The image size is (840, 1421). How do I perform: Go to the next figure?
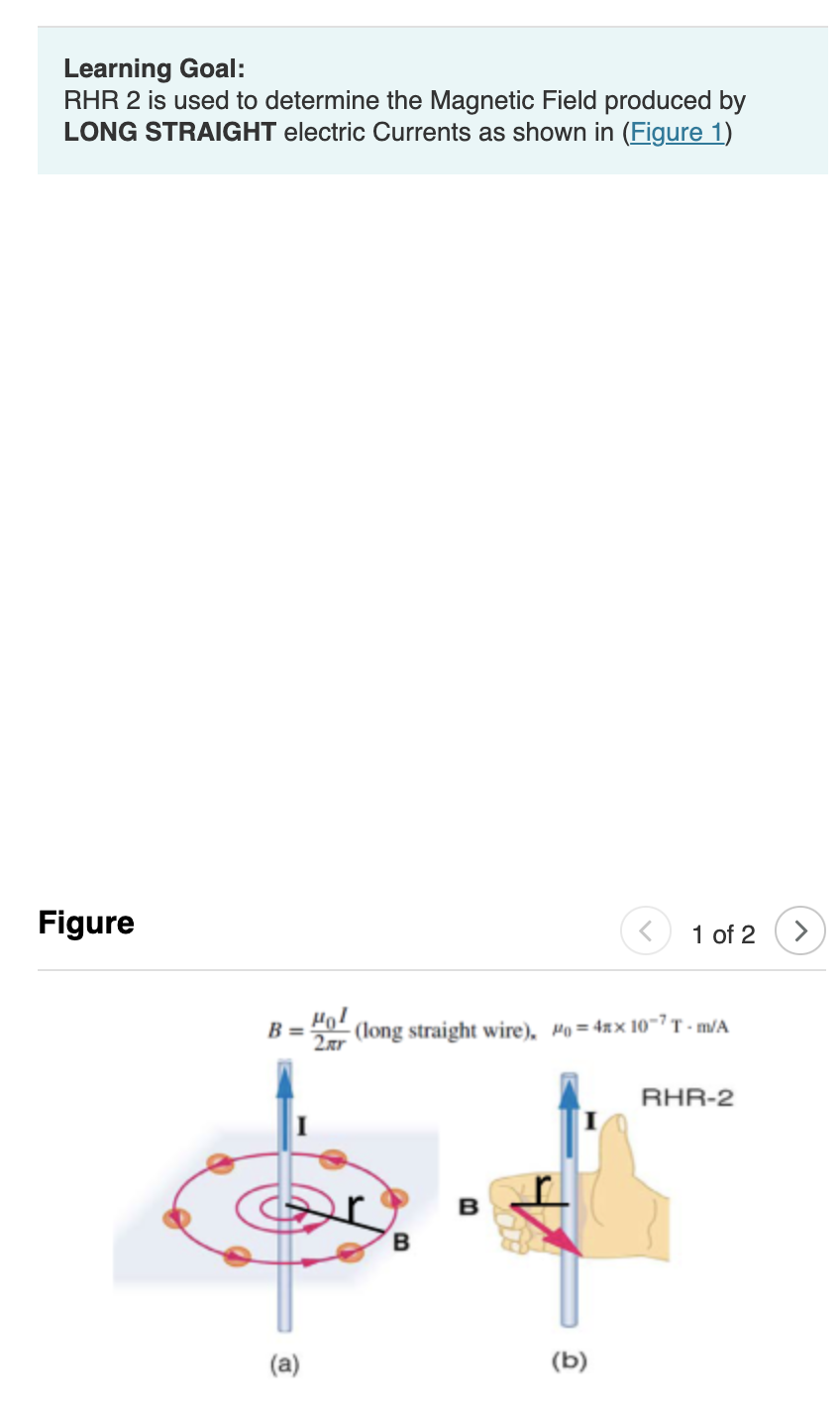click(x=800, y=931)
